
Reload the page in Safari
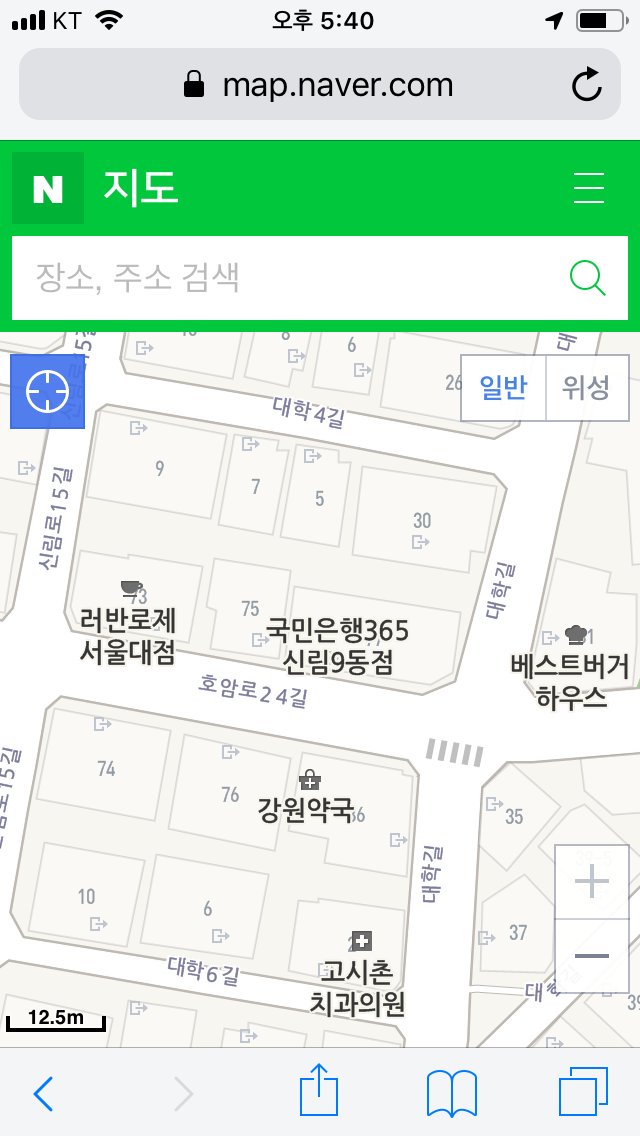[x=586, y=85]
